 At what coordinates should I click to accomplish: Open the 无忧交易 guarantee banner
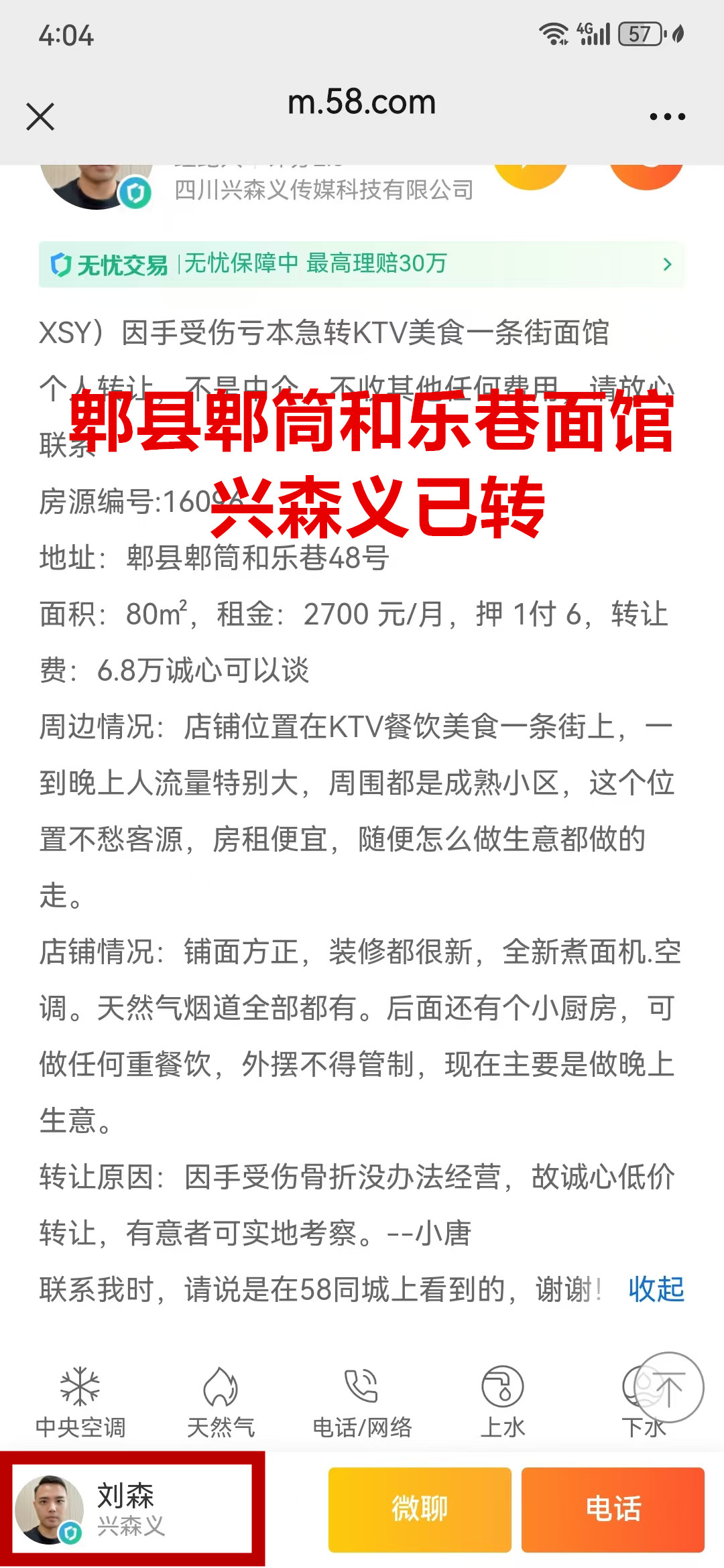pos(362,264)
